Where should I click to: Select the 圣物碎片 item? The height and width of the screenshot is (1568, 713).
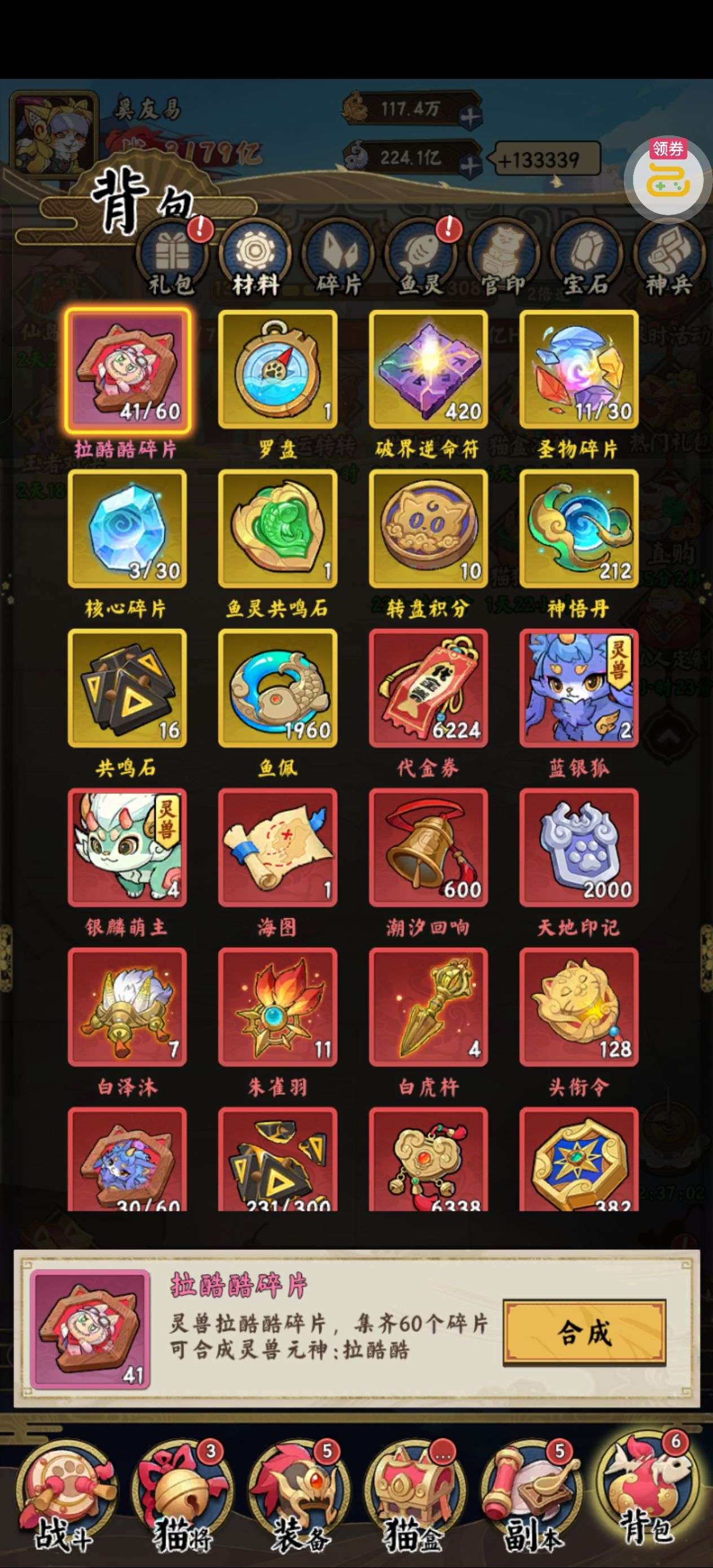pos(578,369)
